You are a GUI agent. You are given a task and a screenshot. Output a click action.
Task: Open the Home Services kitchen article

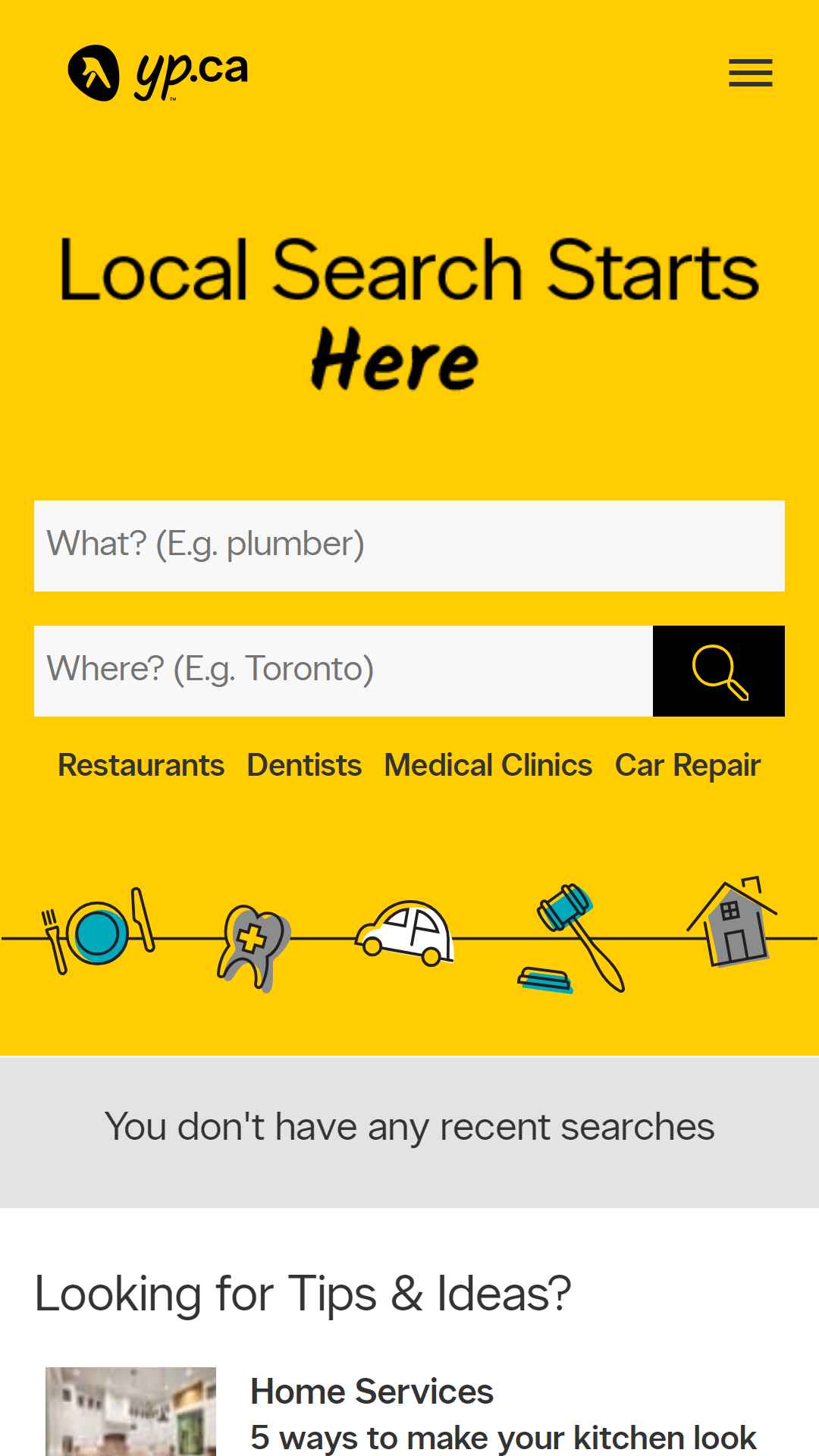coord(502,1436)
